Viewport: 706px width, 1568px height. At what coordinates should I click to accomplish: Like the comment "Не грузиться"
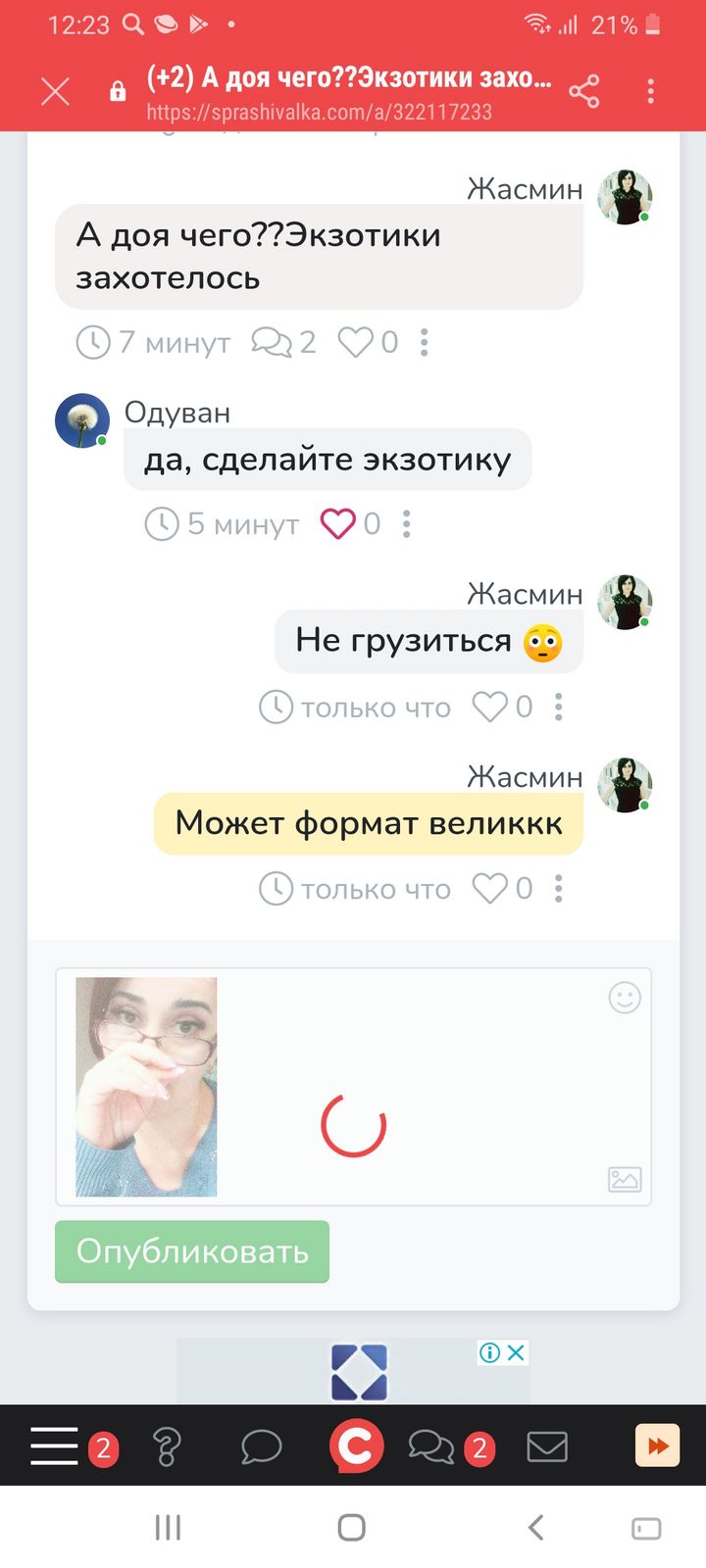[490, 707]
